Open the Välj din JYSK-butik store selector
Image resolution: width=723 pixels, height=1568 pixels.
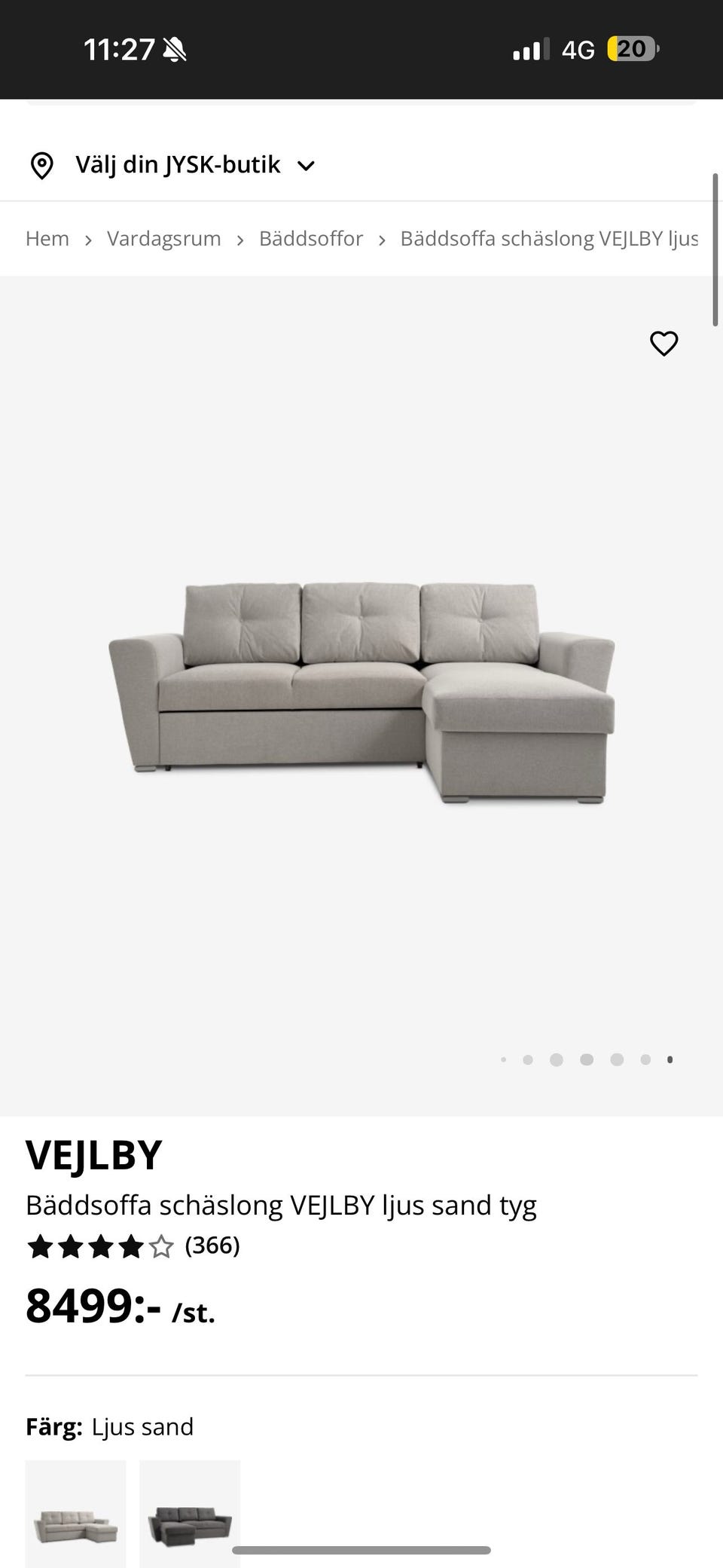tap(172, 164)
